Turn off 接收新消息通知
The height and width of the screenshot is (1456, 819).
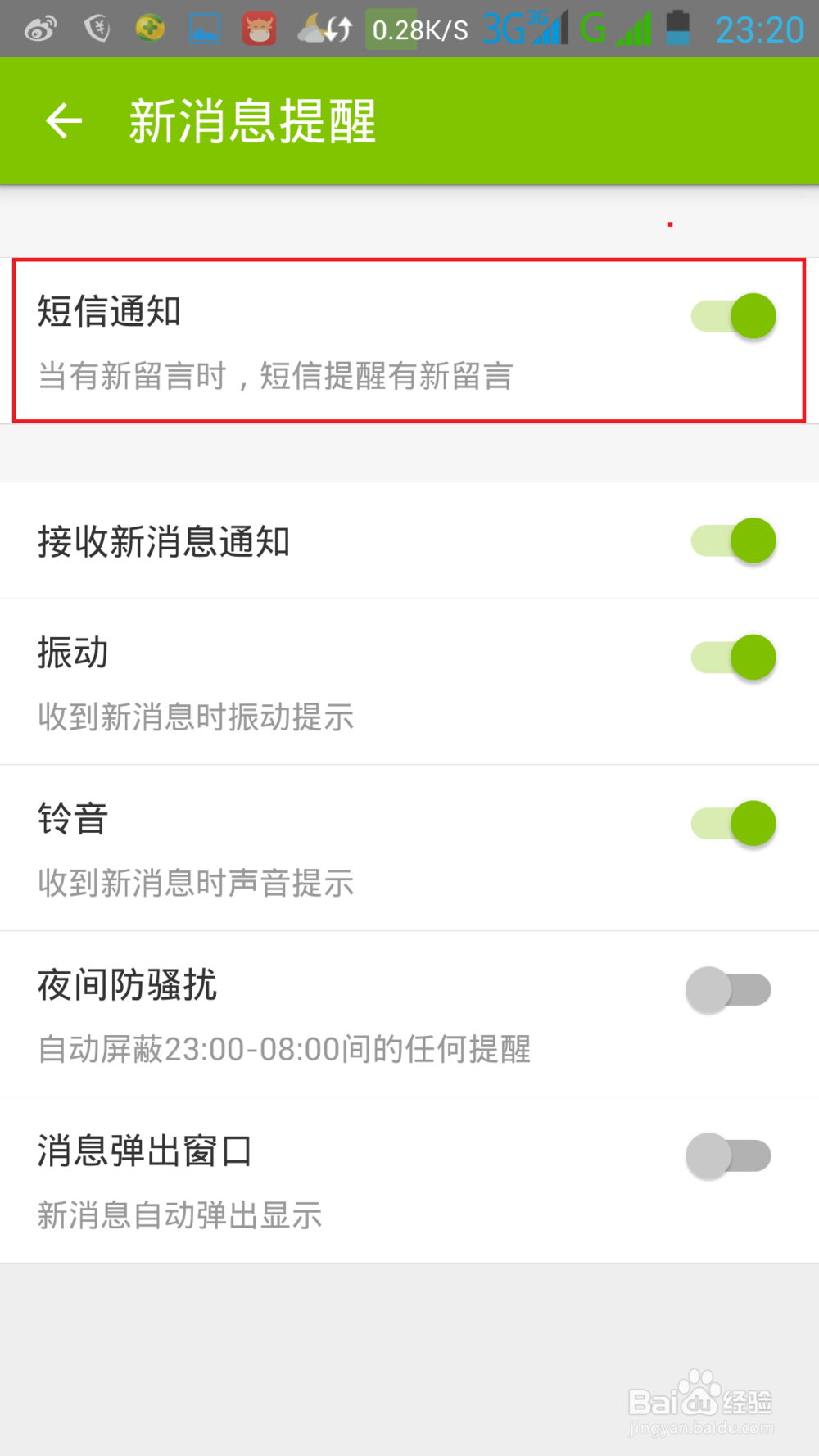click(731, 540)
